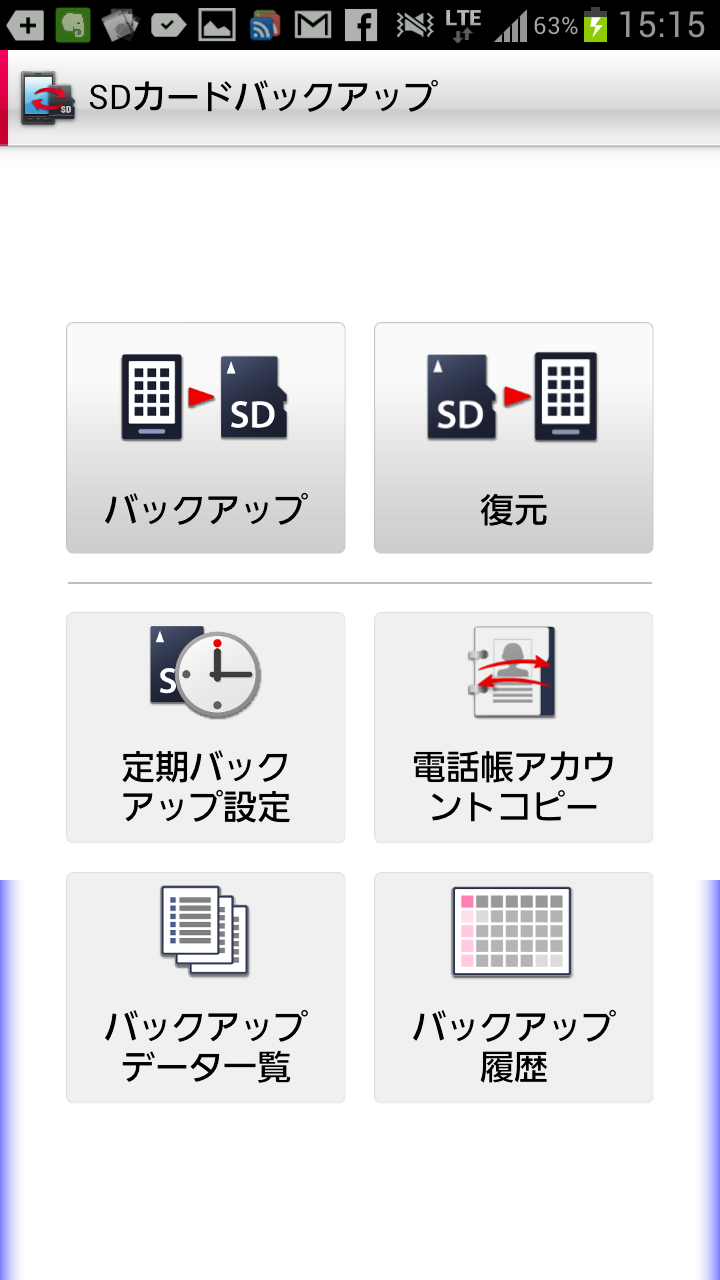The image size is (720, 1280).
Task: Start バックアップ to SD card
Action: click(206, 438)
